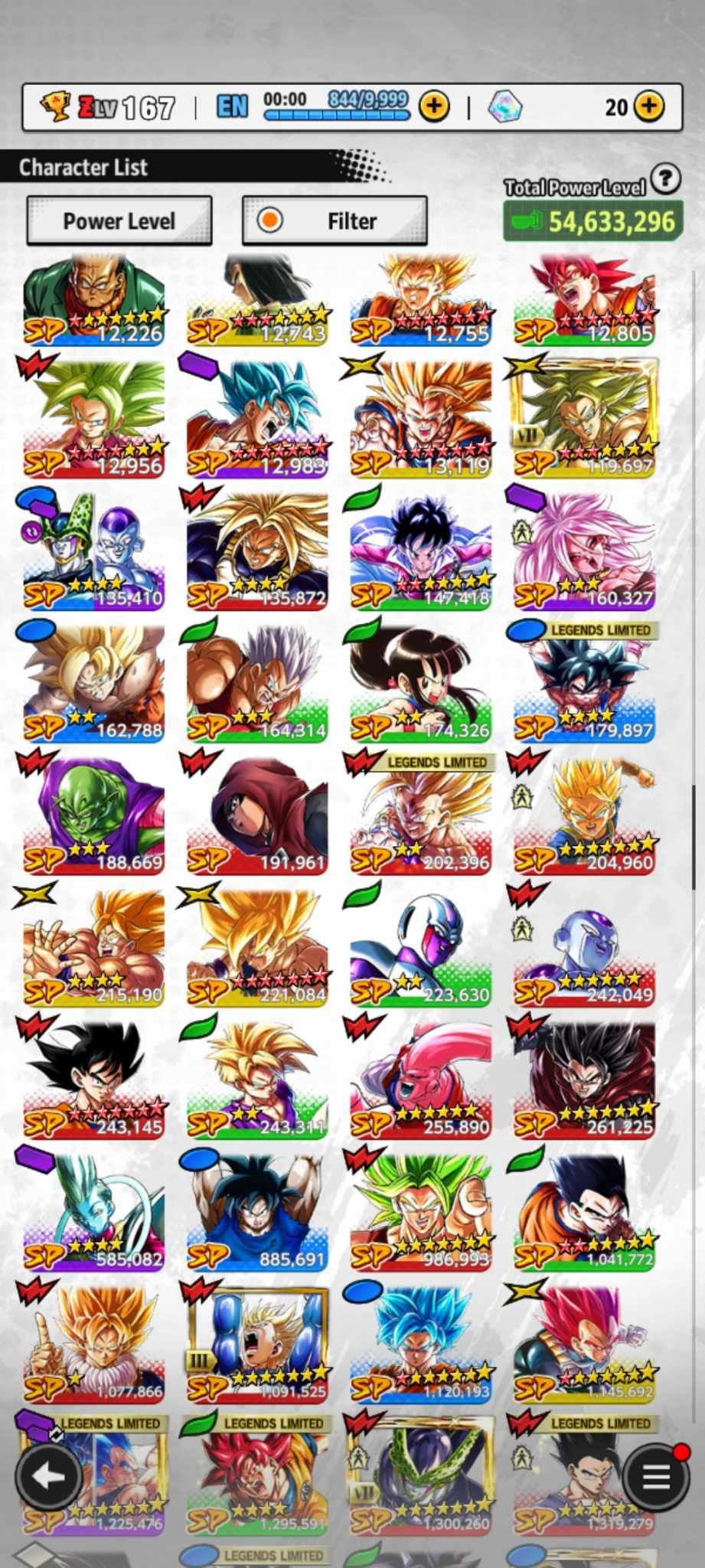Select character with power 585,082

[x=93, y=1210]
